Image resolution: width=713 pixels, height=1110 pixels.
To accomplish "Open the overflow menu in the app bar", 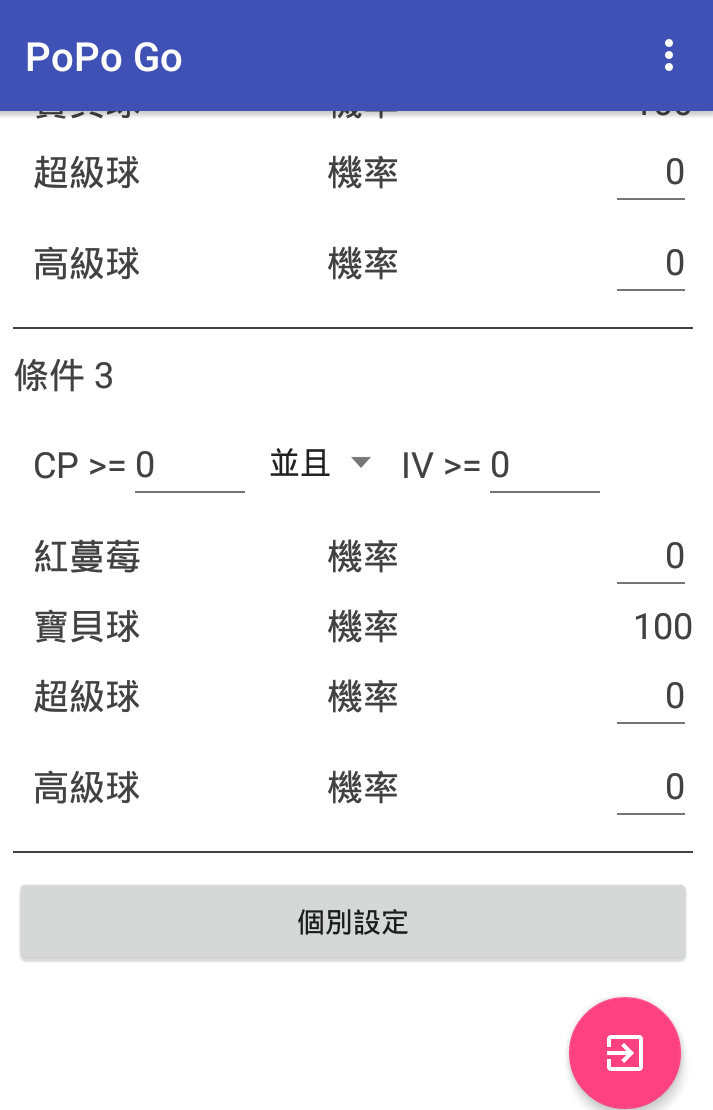I will click(669, 56).
